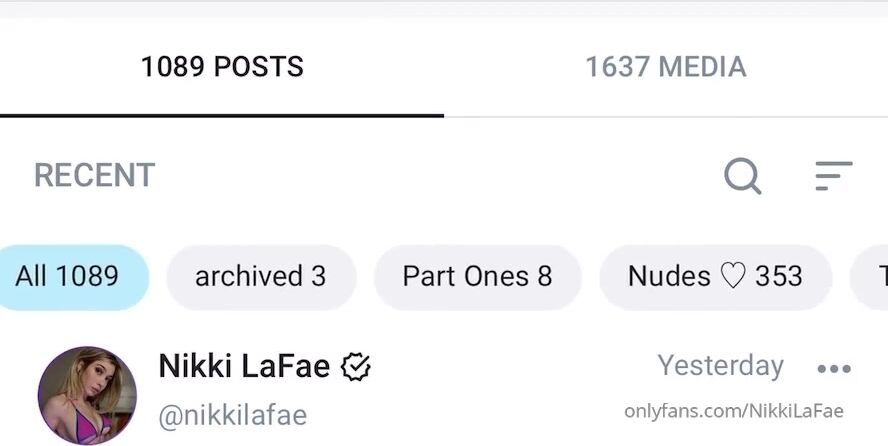Open Nikki LaFae's profile picture
The width and height of the screenshot is (888, 446).
87,396
